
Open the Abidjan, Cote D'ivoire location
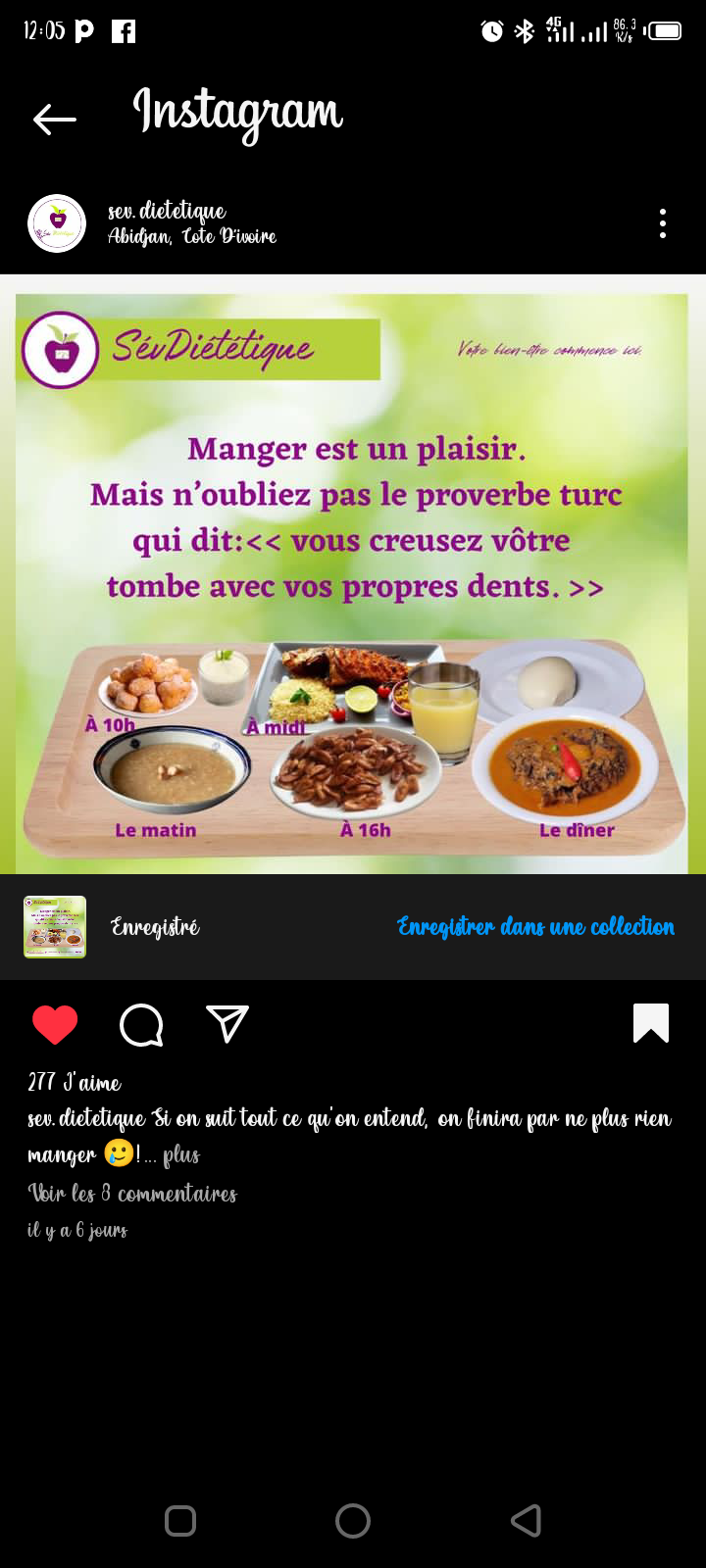(192, 237)
